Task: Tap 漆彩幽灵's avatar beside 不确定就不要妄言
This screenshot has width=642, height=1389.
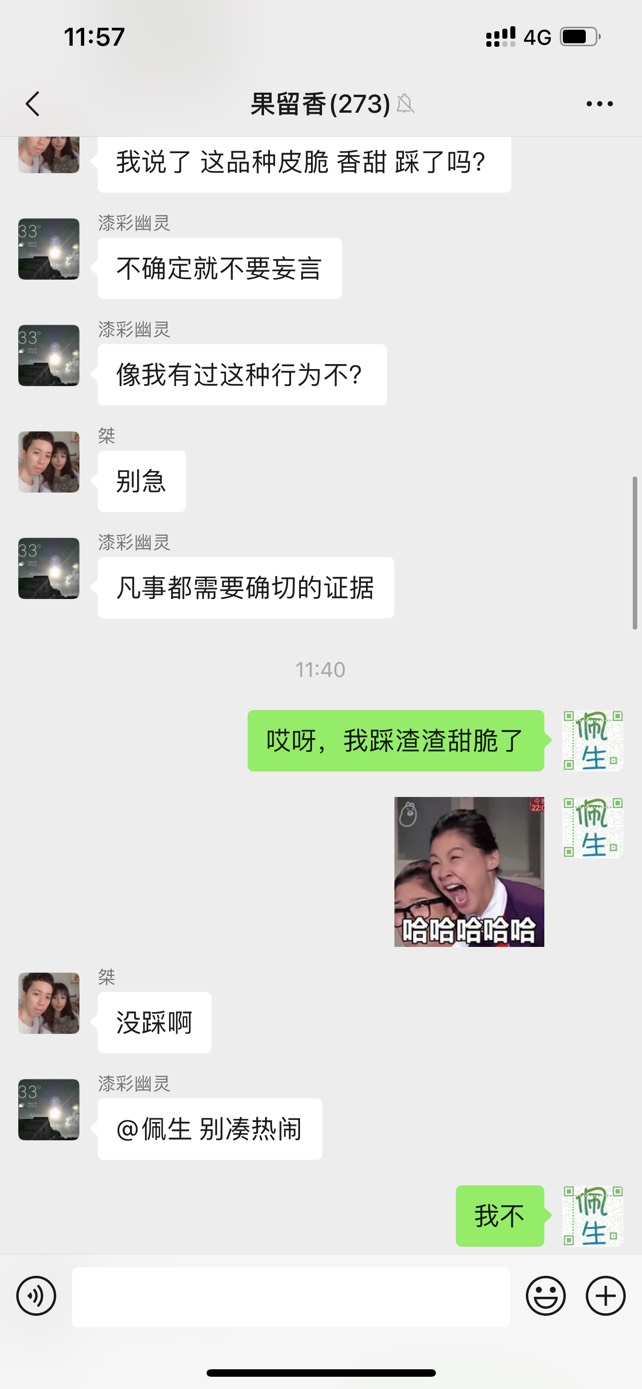Action: coord(49,249)
